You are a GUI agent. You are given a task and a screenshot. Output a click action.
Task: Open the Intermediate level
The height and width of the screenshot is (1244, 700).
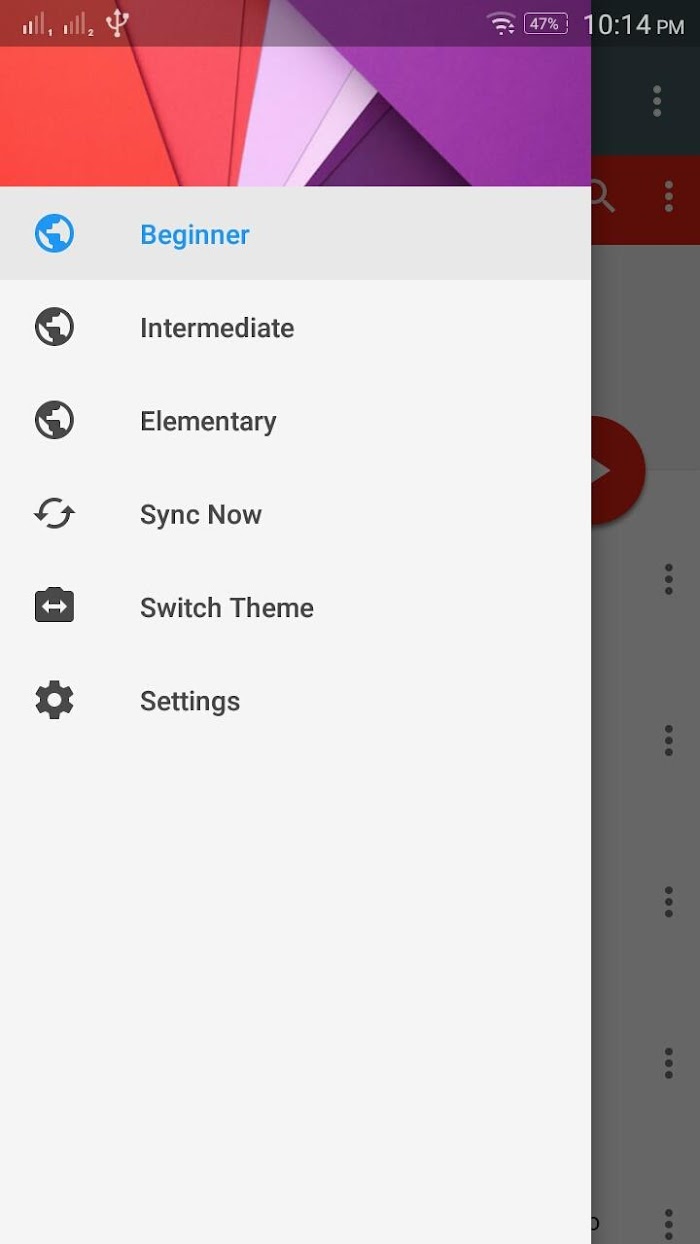tap(295, 327)
